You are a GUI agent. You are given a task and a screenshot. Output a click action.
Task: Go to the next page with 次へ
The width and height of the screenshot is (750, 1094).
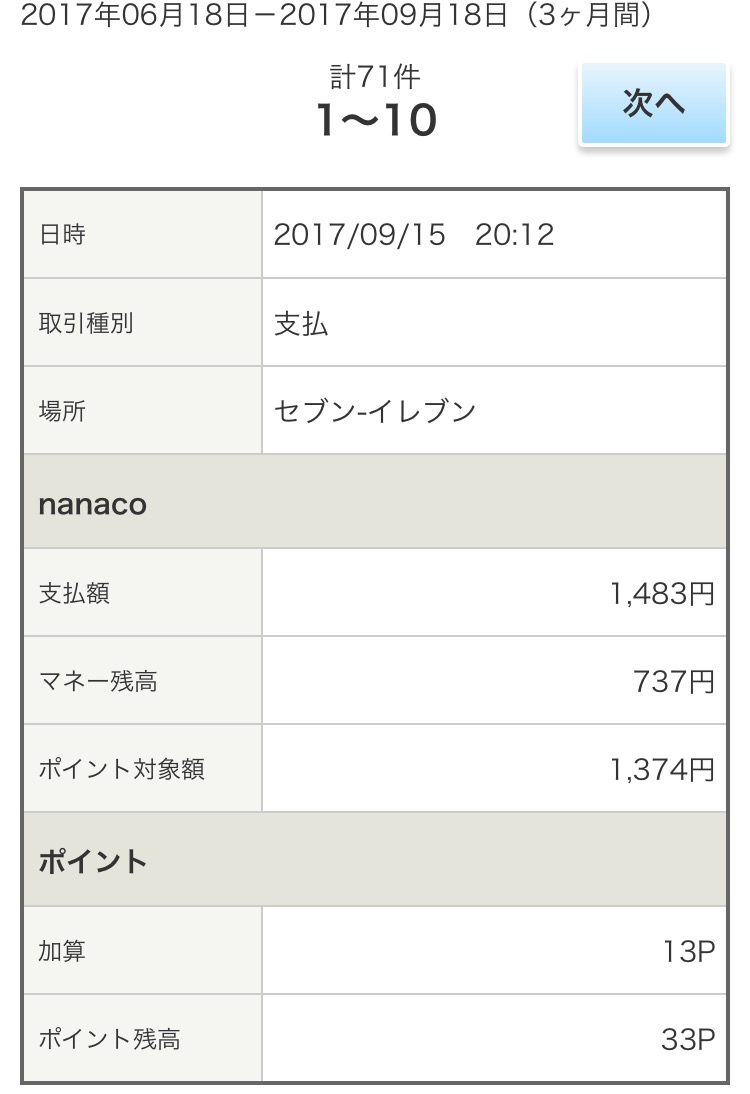[x=654, y=103]
